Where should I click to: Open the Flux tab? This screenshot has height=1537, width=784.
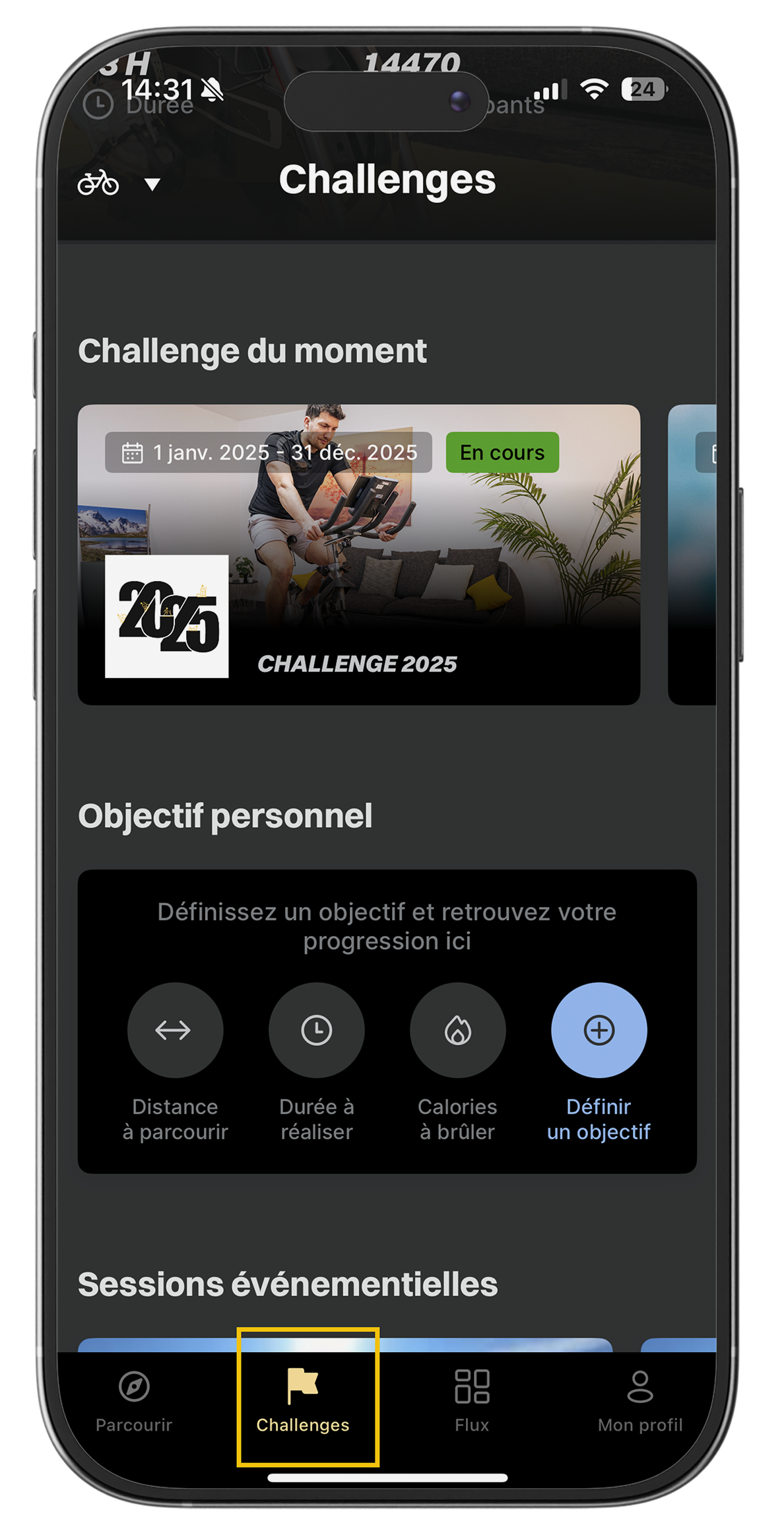(x=472, y=1400)
